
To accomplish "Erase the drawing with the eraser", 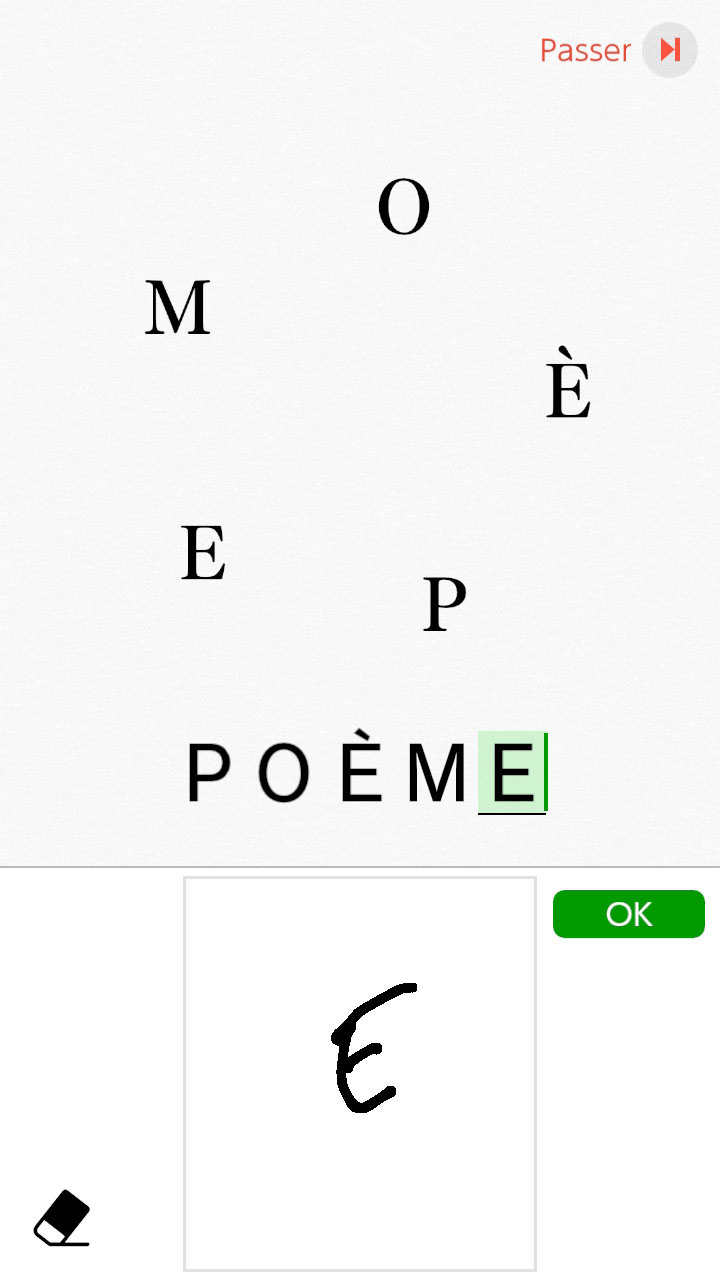I will 62,1217.
